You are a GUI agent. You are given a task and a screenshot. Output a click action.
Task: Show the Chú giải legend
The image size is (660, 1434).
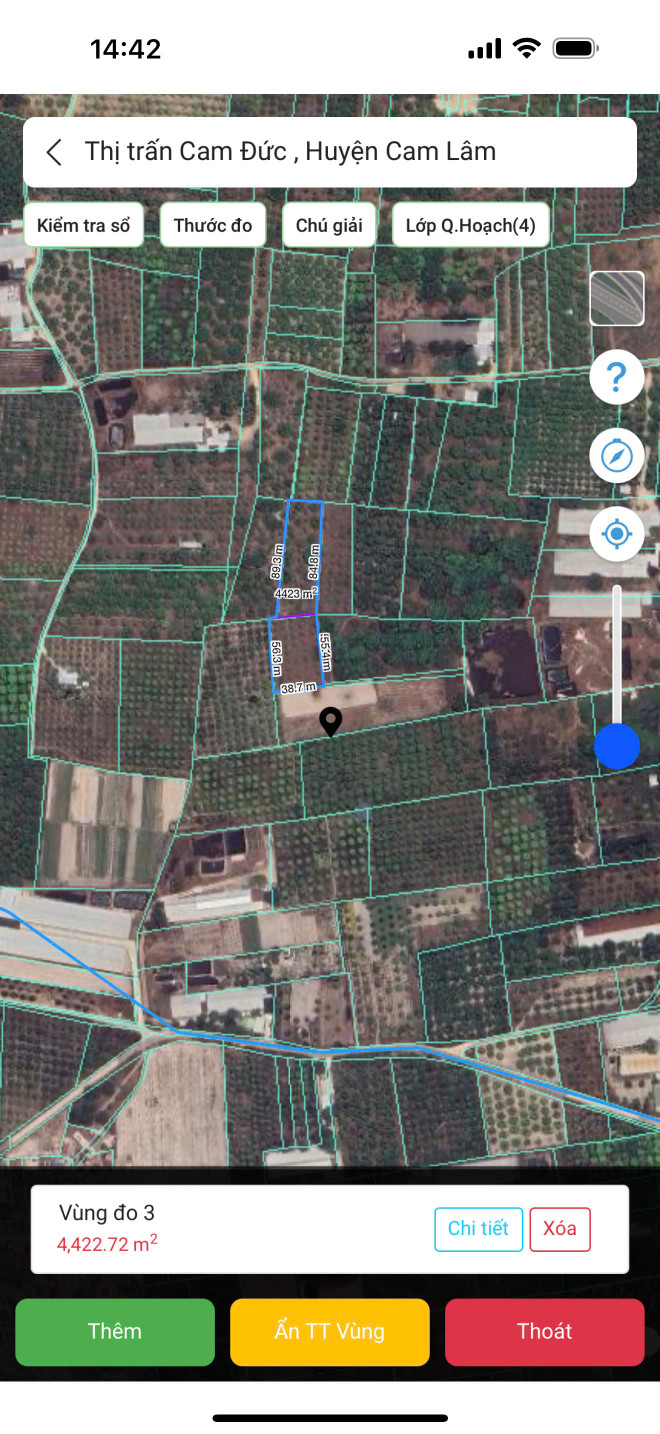pyautogui.click(x=329, y=225)
